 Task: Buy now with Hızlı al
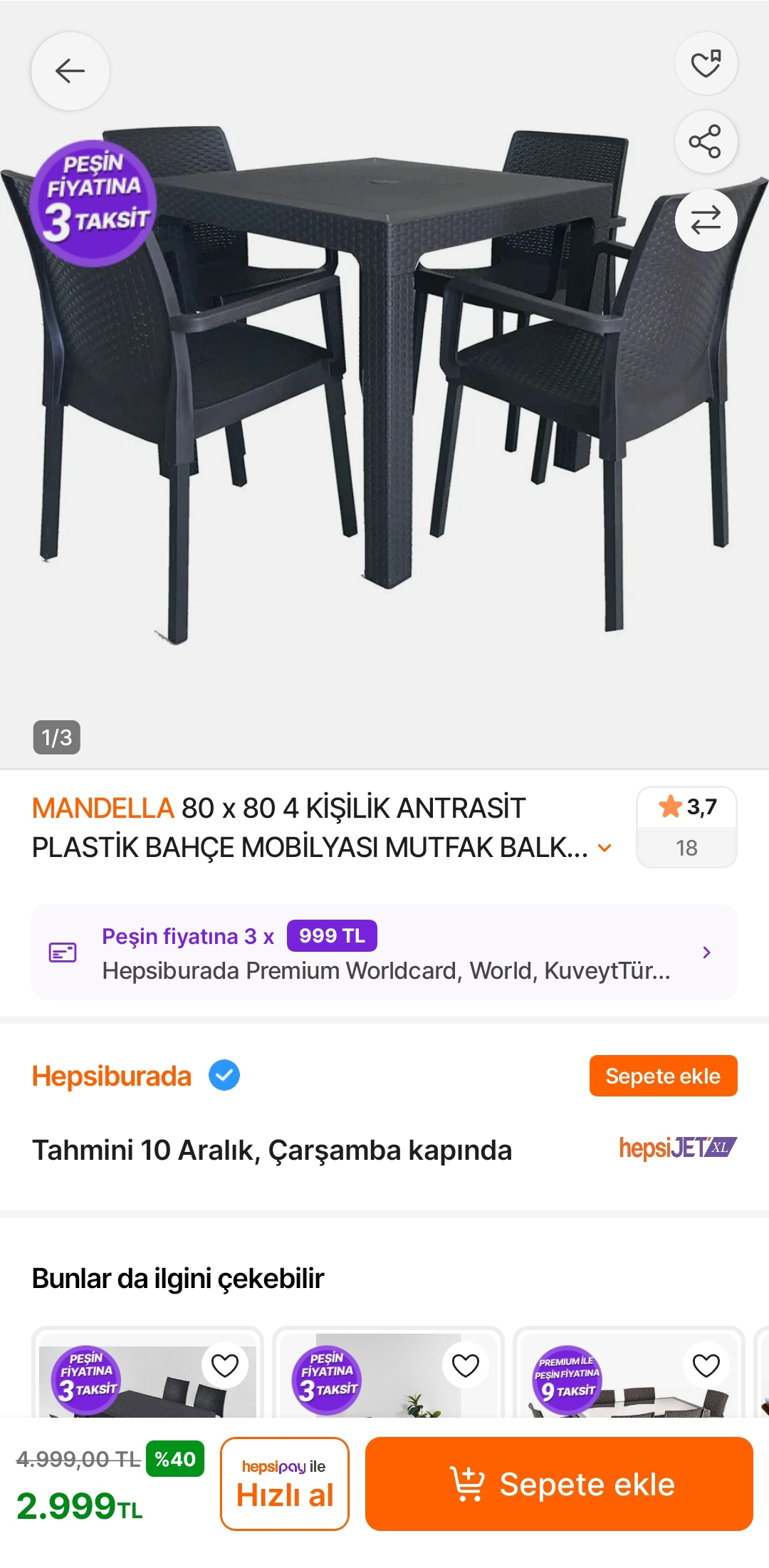click(285, 1484)
